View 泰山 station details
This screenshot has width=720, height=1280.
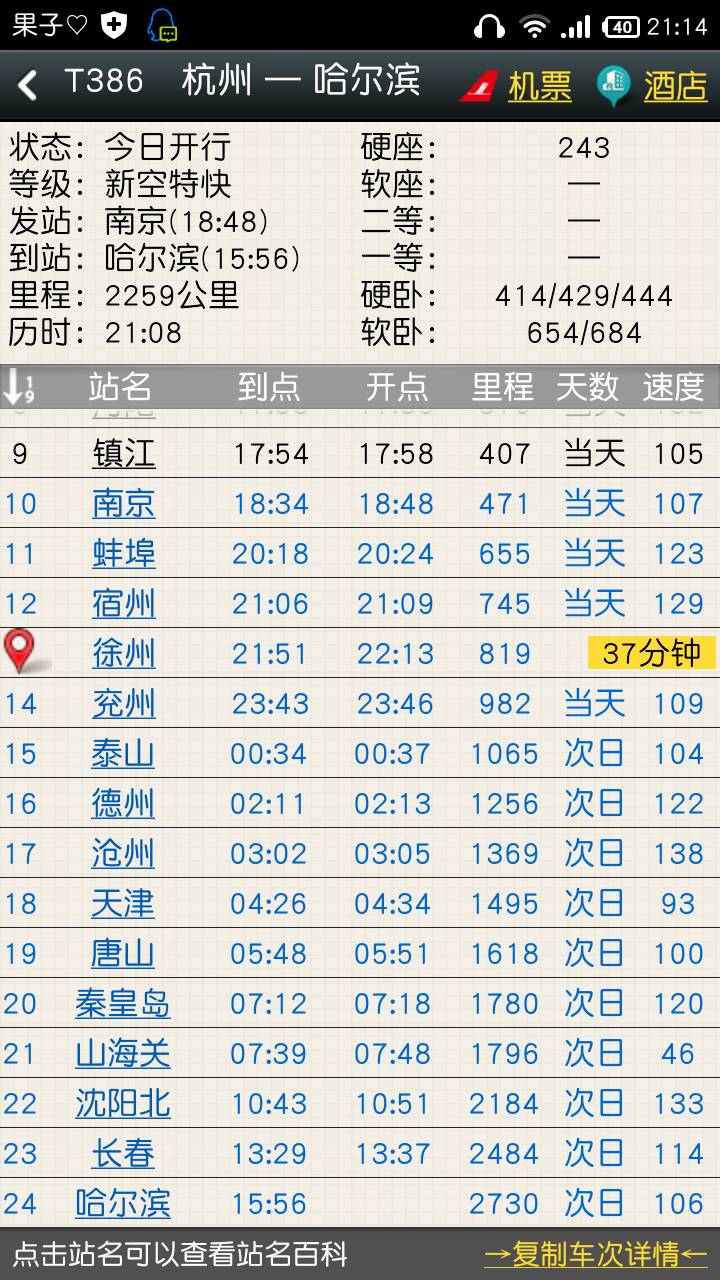coord(123,753)
